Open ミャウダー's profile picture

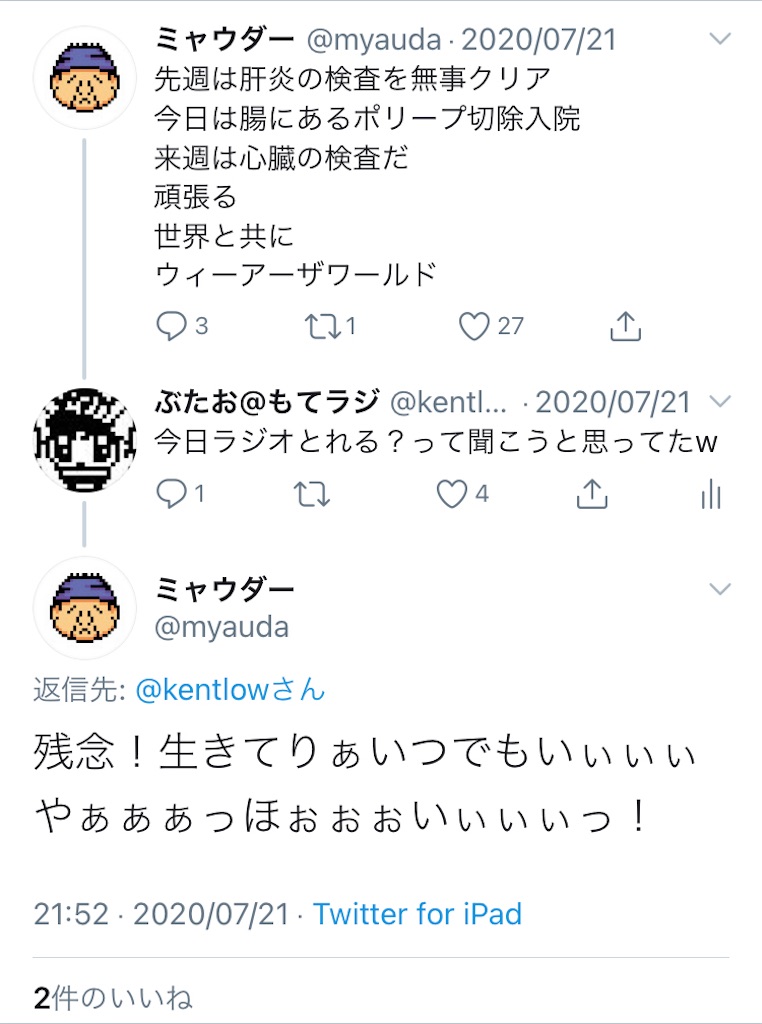84,75
